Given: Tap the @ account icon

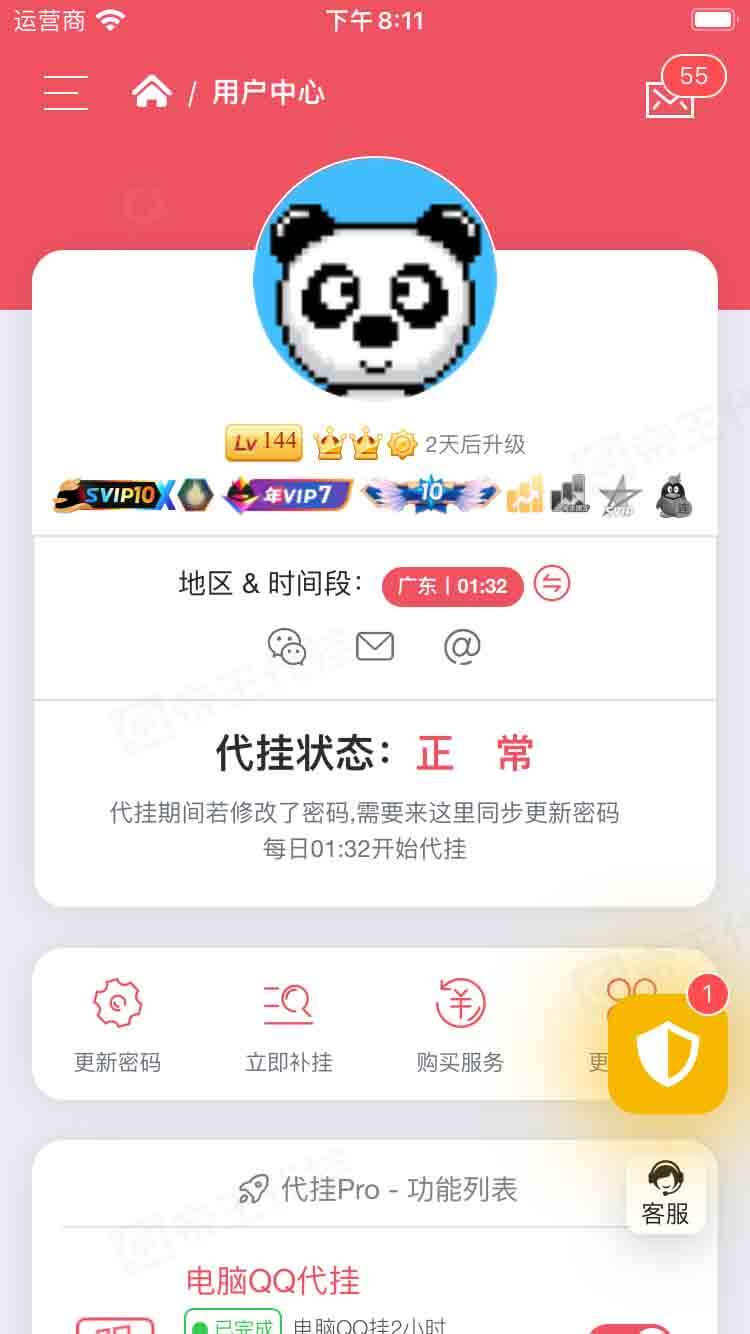Looking at the screenshot, I should [x=462, y=647].
